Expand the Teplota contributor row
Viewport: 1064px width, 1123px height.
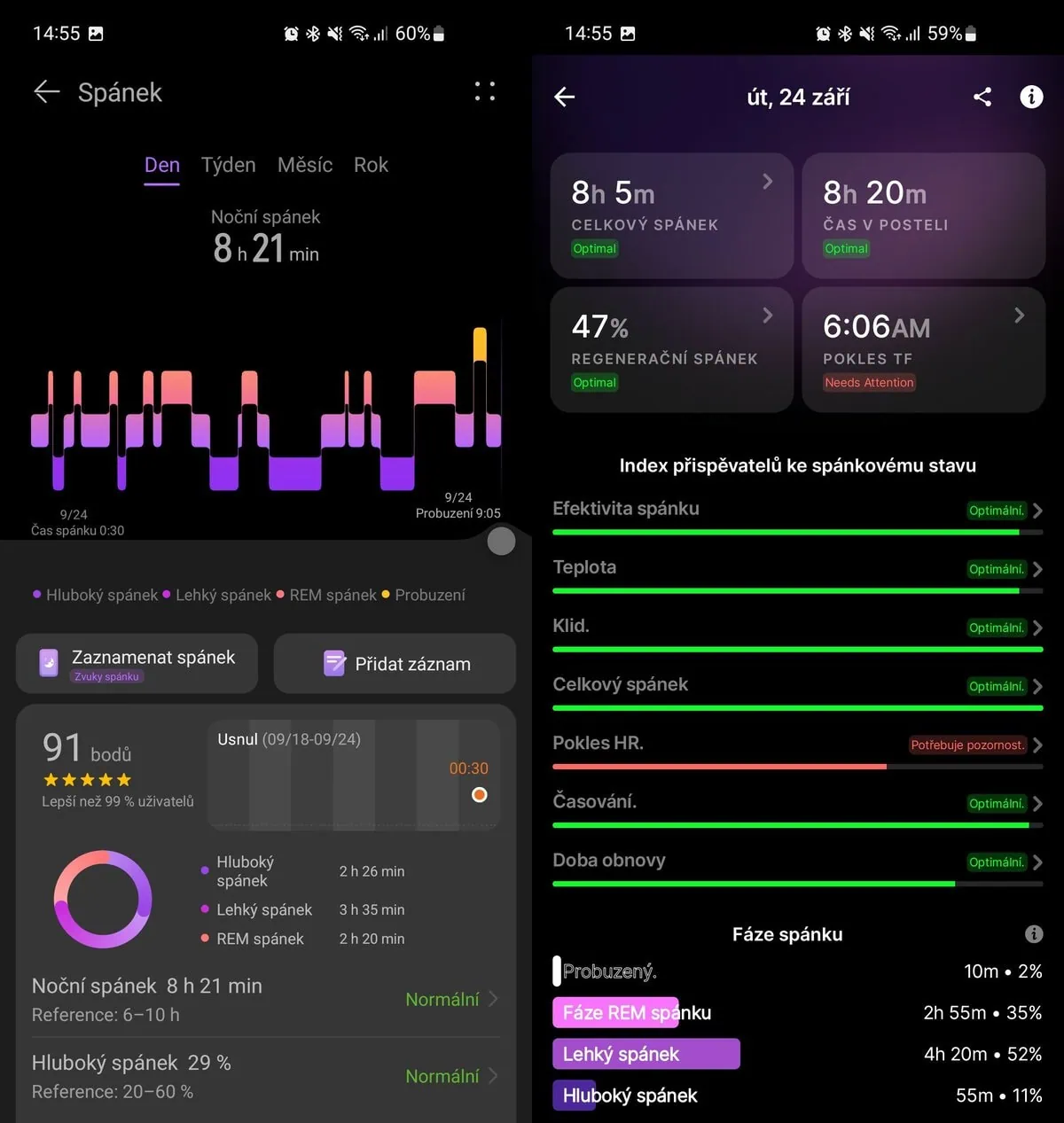point(796,569)
